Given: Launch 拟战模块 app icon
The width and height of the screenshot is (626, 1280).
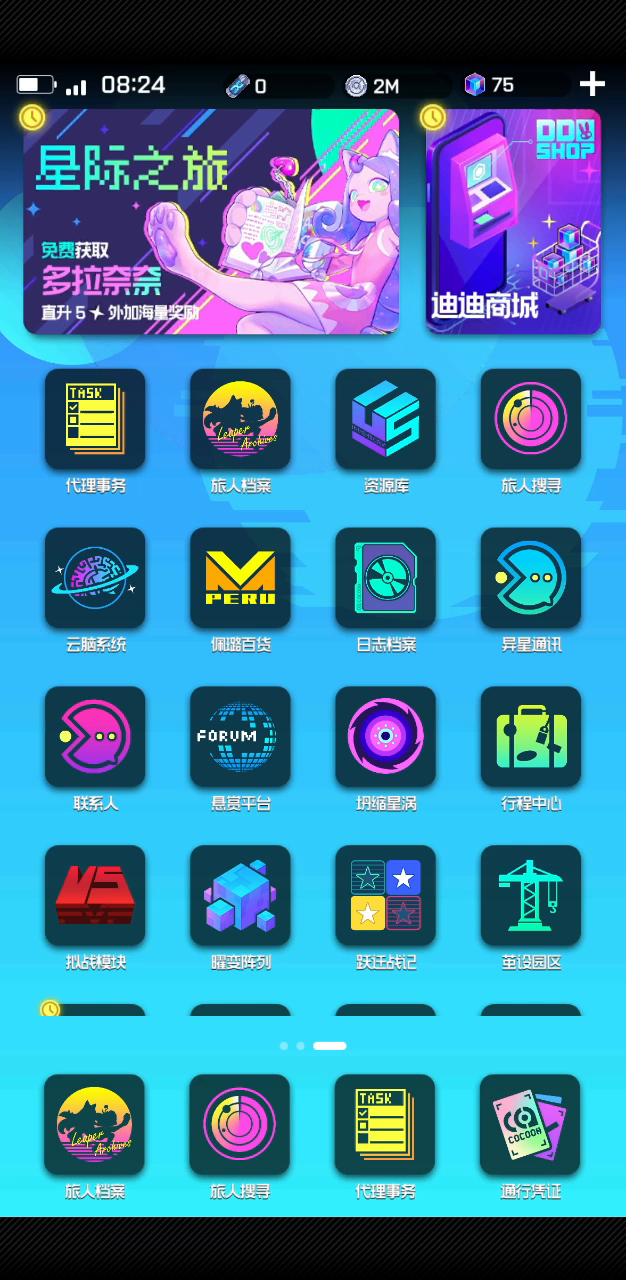Looking at the screenshot, I should pyautogui.click(x=95, y=896).
